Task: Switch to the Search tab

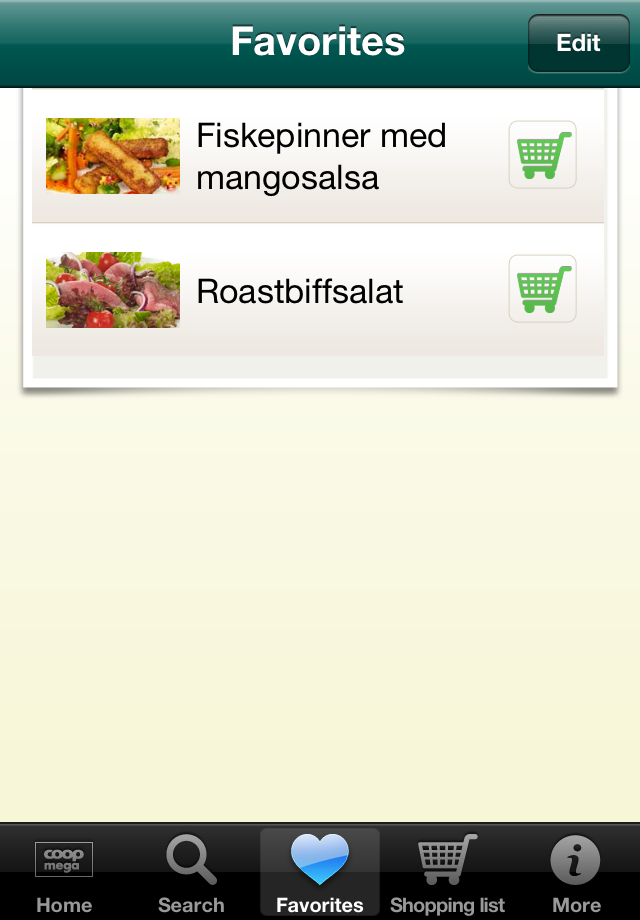Action: (x=191, y=875)
